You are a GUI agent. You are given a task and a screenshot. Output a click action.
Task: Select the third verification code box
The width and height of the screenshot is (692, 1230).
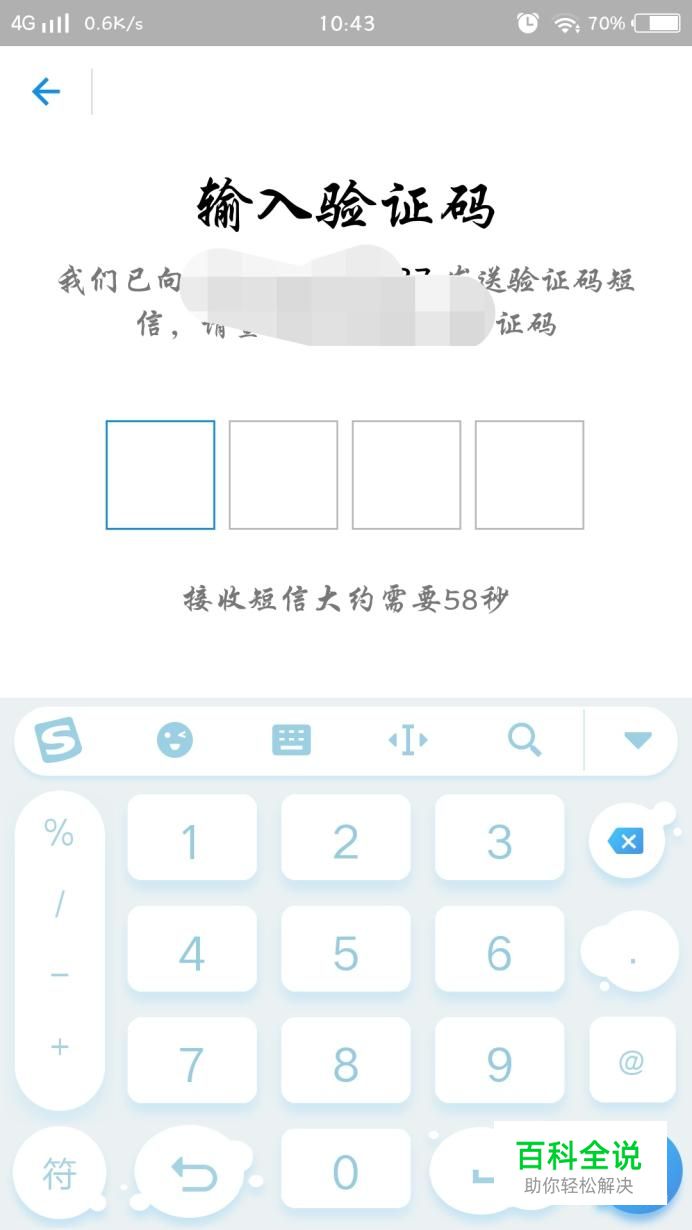coord(406,475)
